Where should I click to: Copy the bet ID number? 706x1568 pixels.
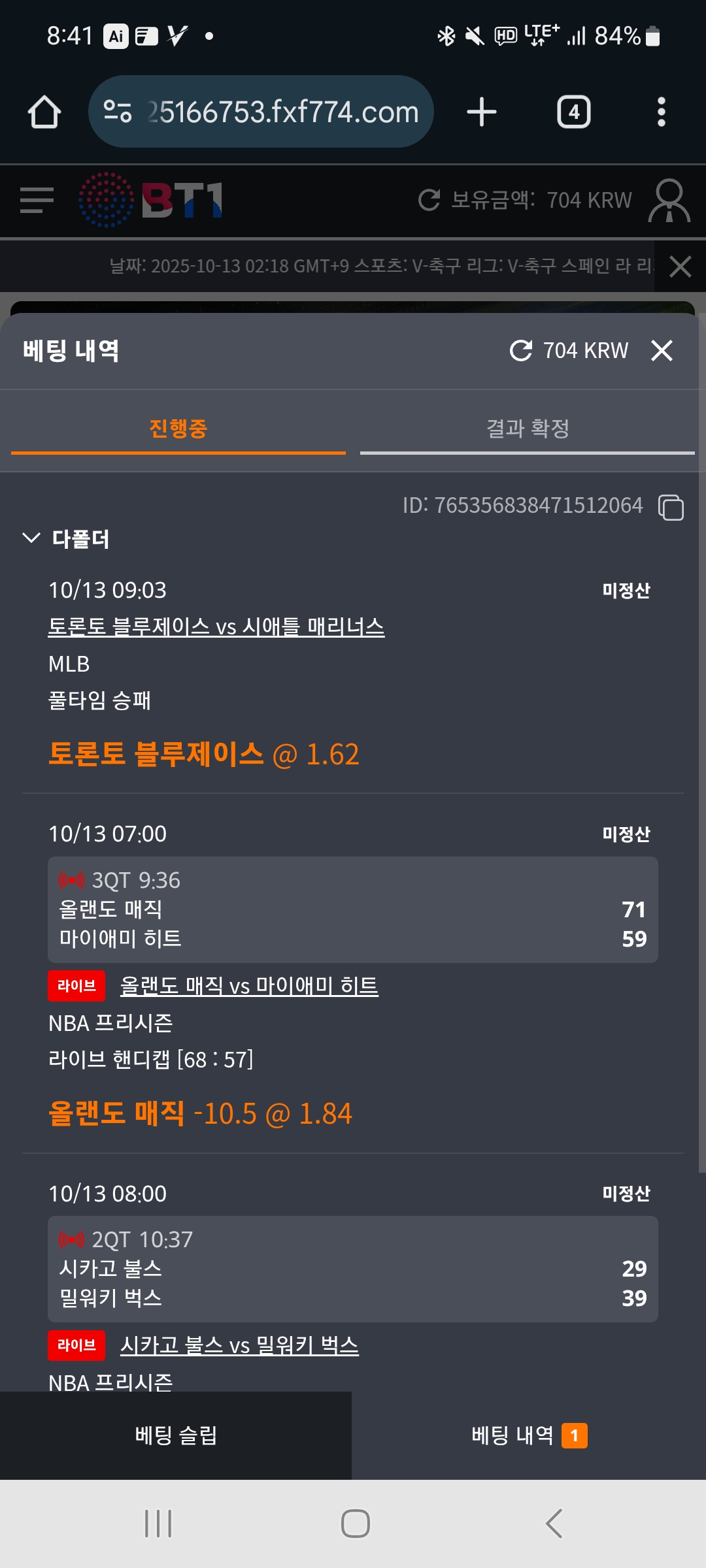pos(671,508)
